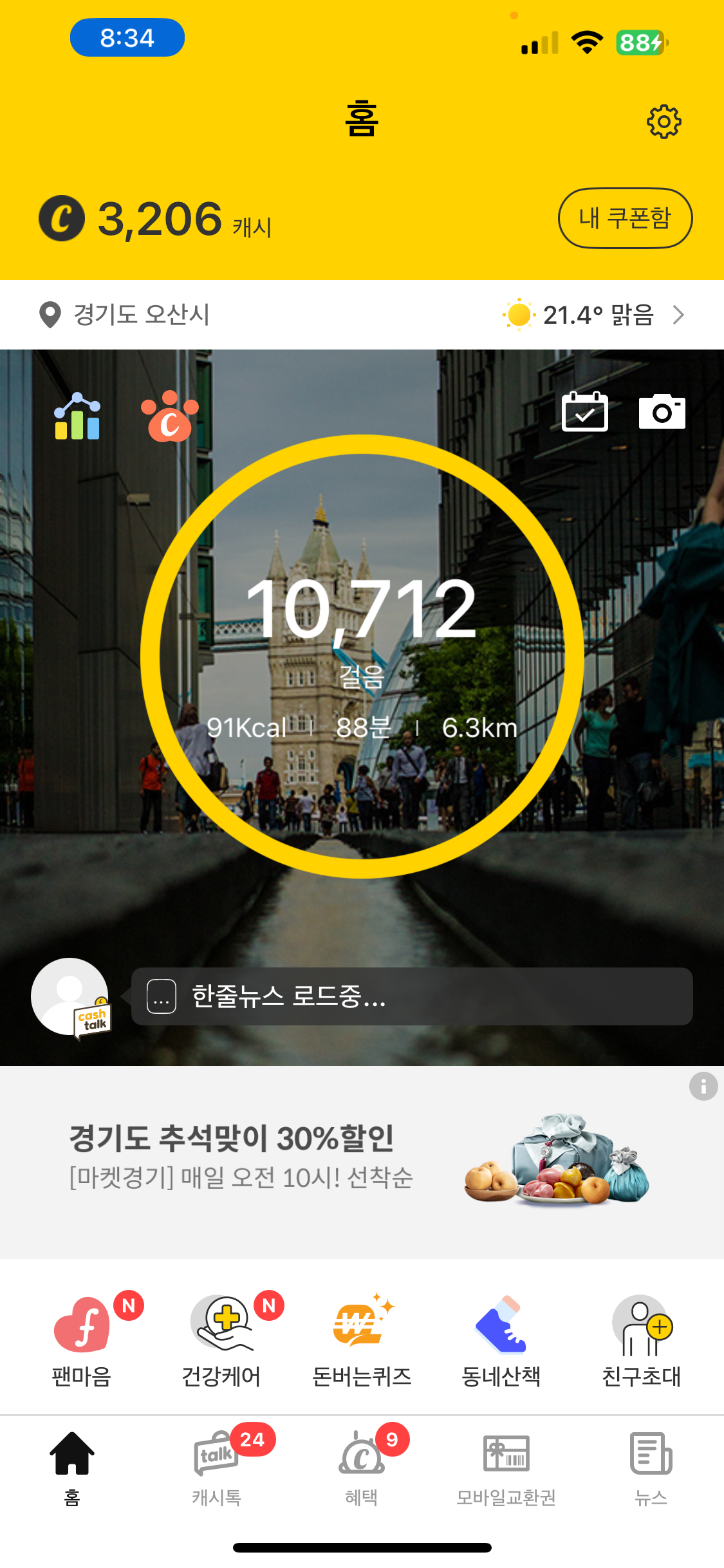Open the settings gear icon
The height and width of the screenshot is (1568, 724).
click(664, 122)
